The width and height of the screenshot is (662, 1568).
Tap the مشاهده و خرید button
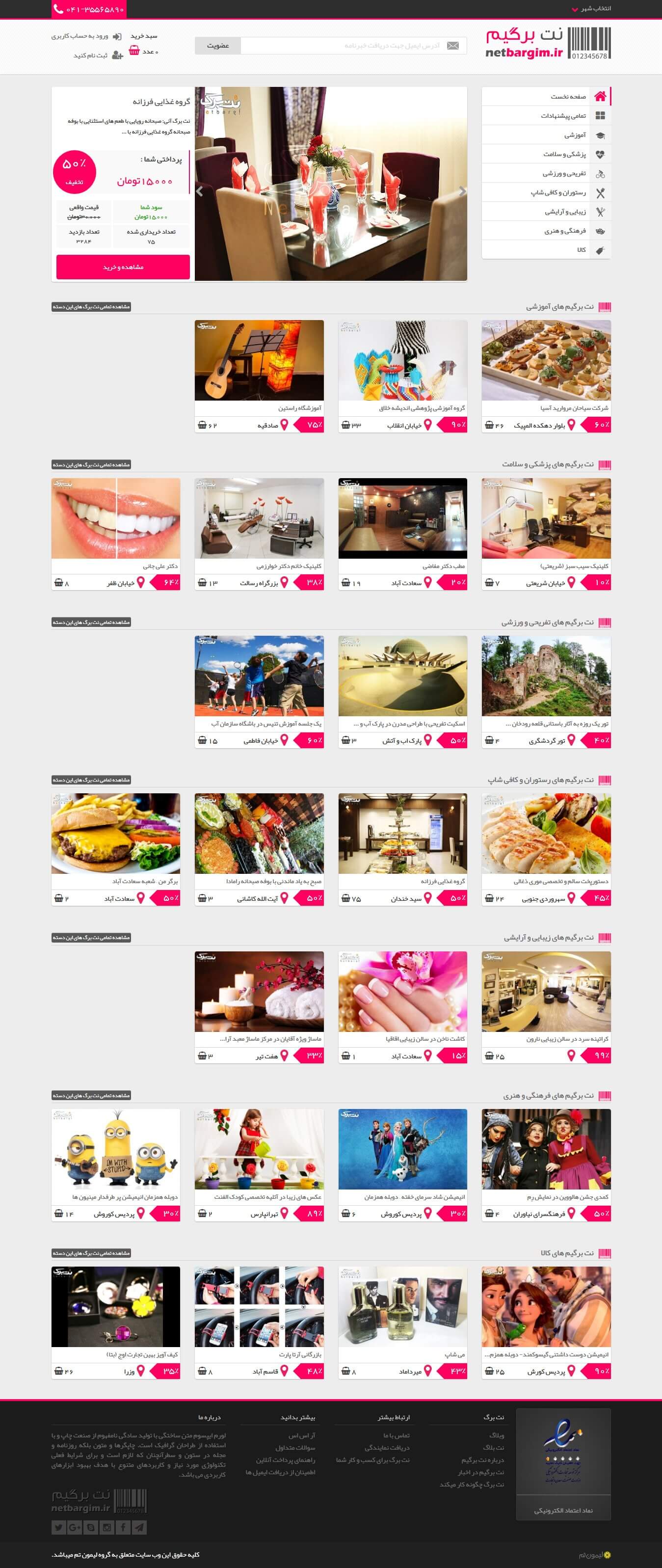point(123,267)
